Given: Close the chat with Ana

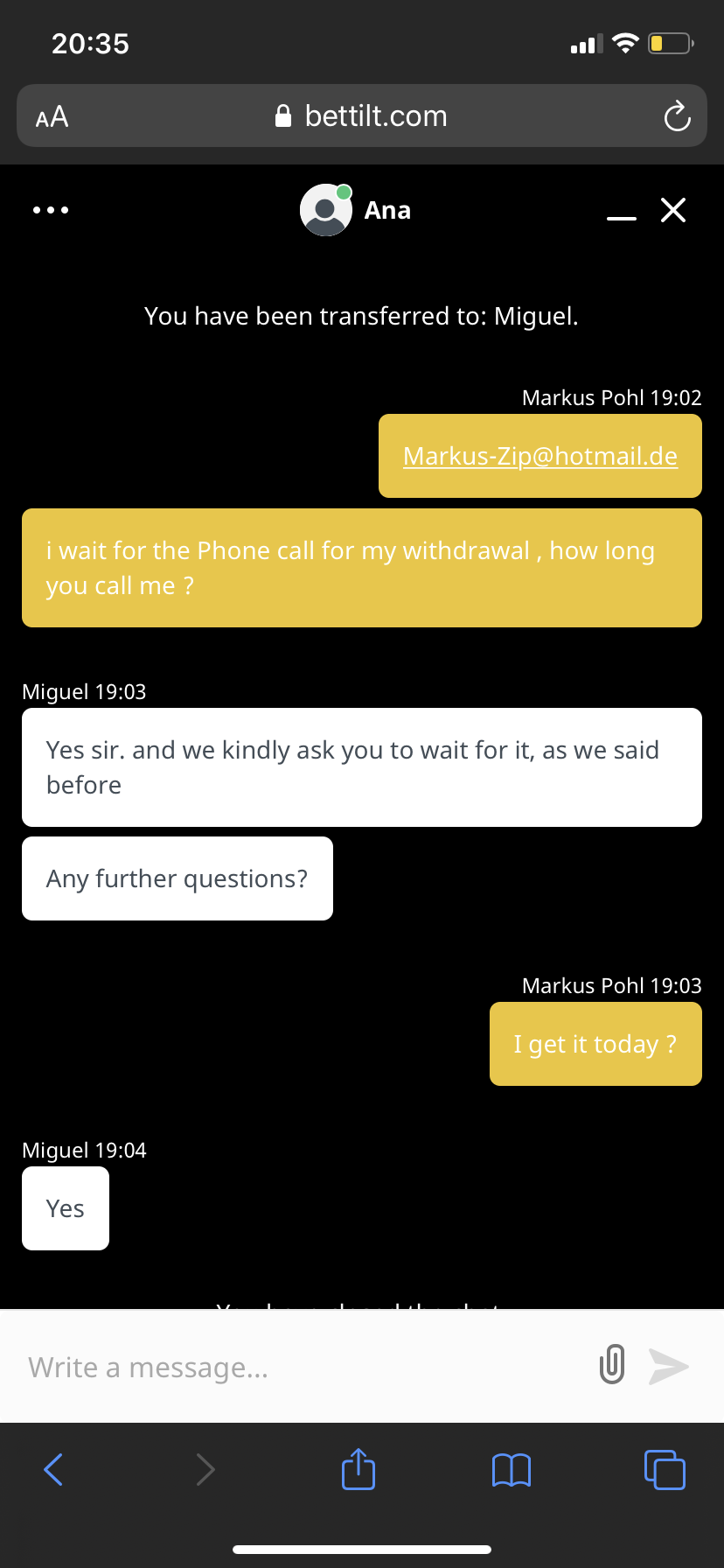Looking at the screenshot, I should pyautogui.click(x=673, y=210).
